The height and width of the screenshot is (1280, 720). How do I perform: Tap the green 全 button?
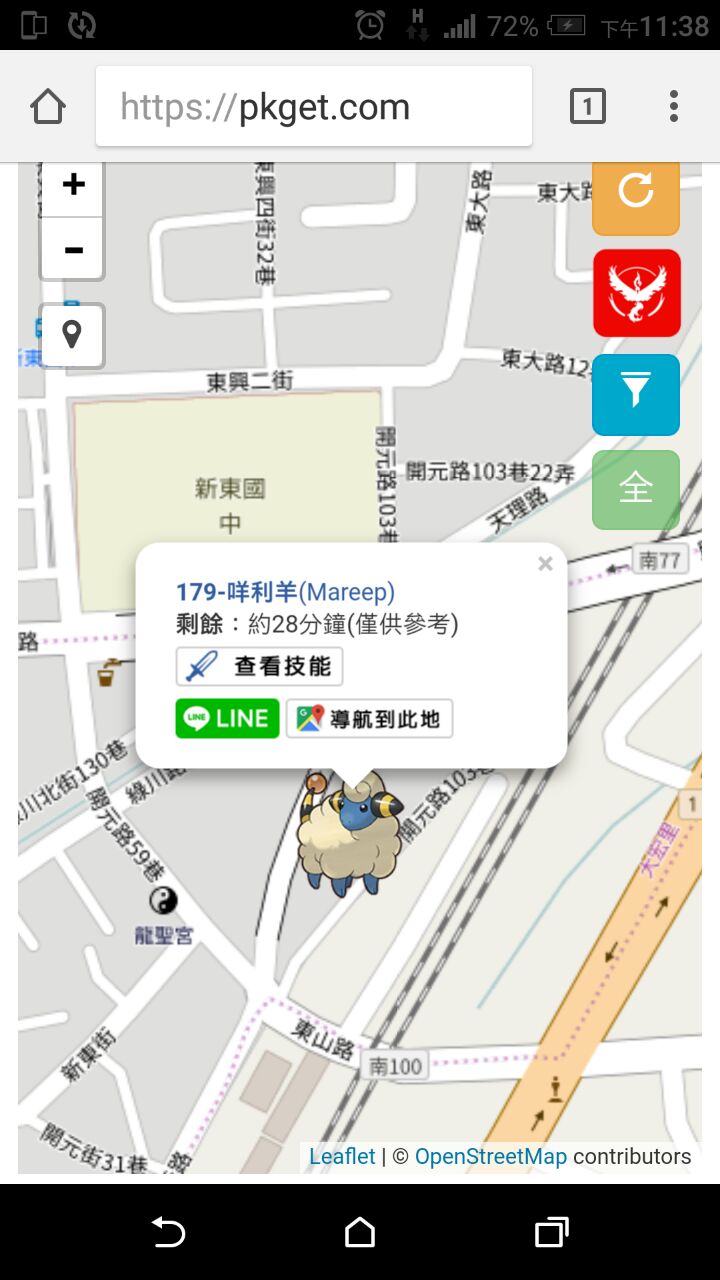[636, 489]
